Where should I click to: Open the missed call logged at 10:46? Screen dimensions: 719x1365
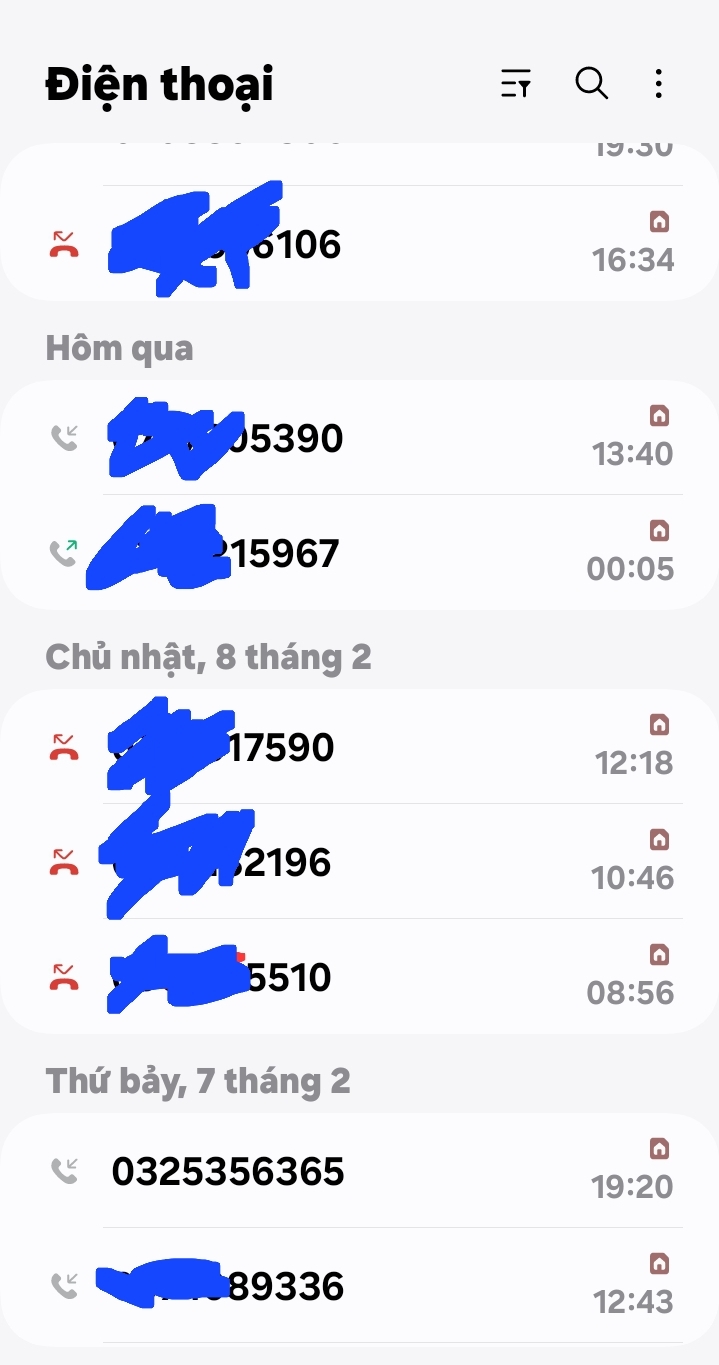point(360,862)
